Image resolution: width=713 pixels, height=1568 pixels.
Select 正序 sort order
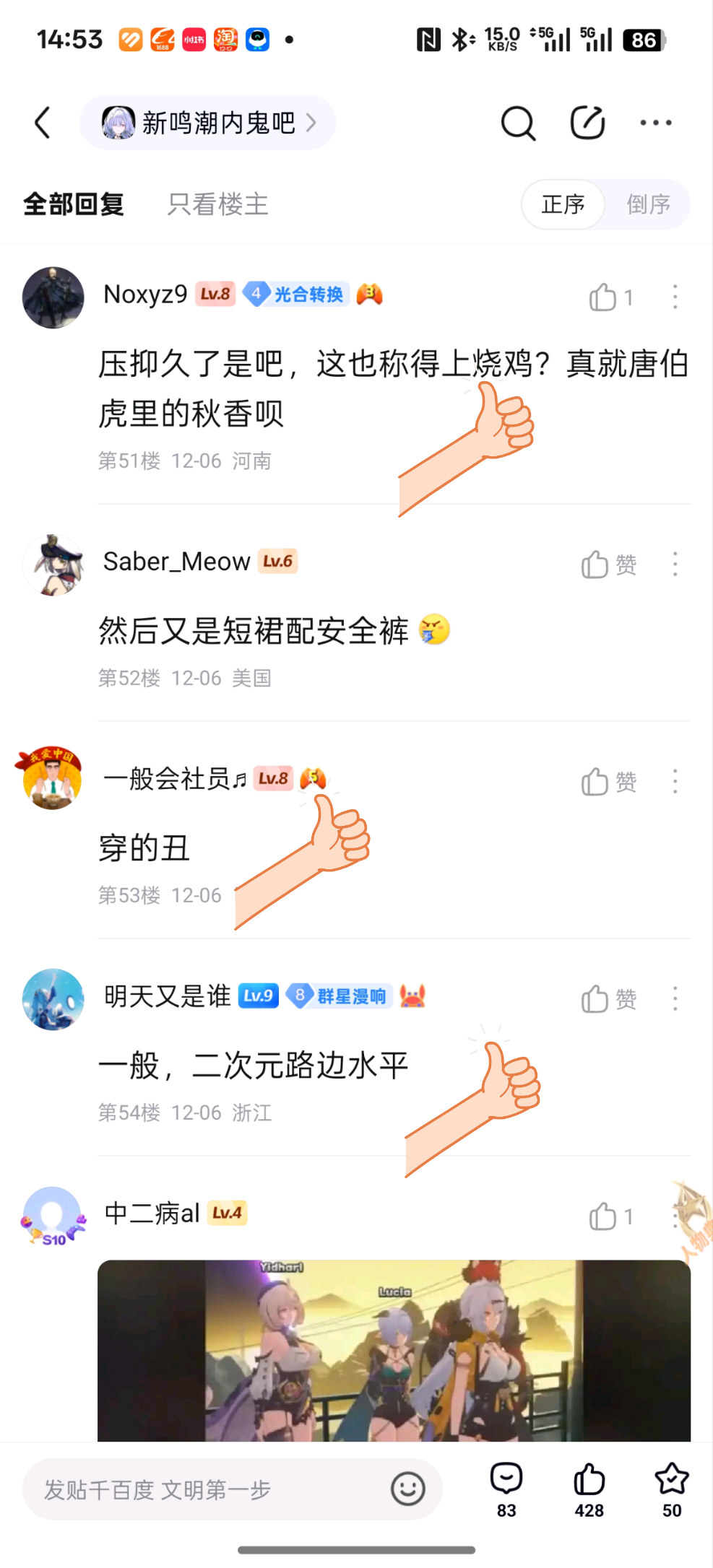point(563,204)
